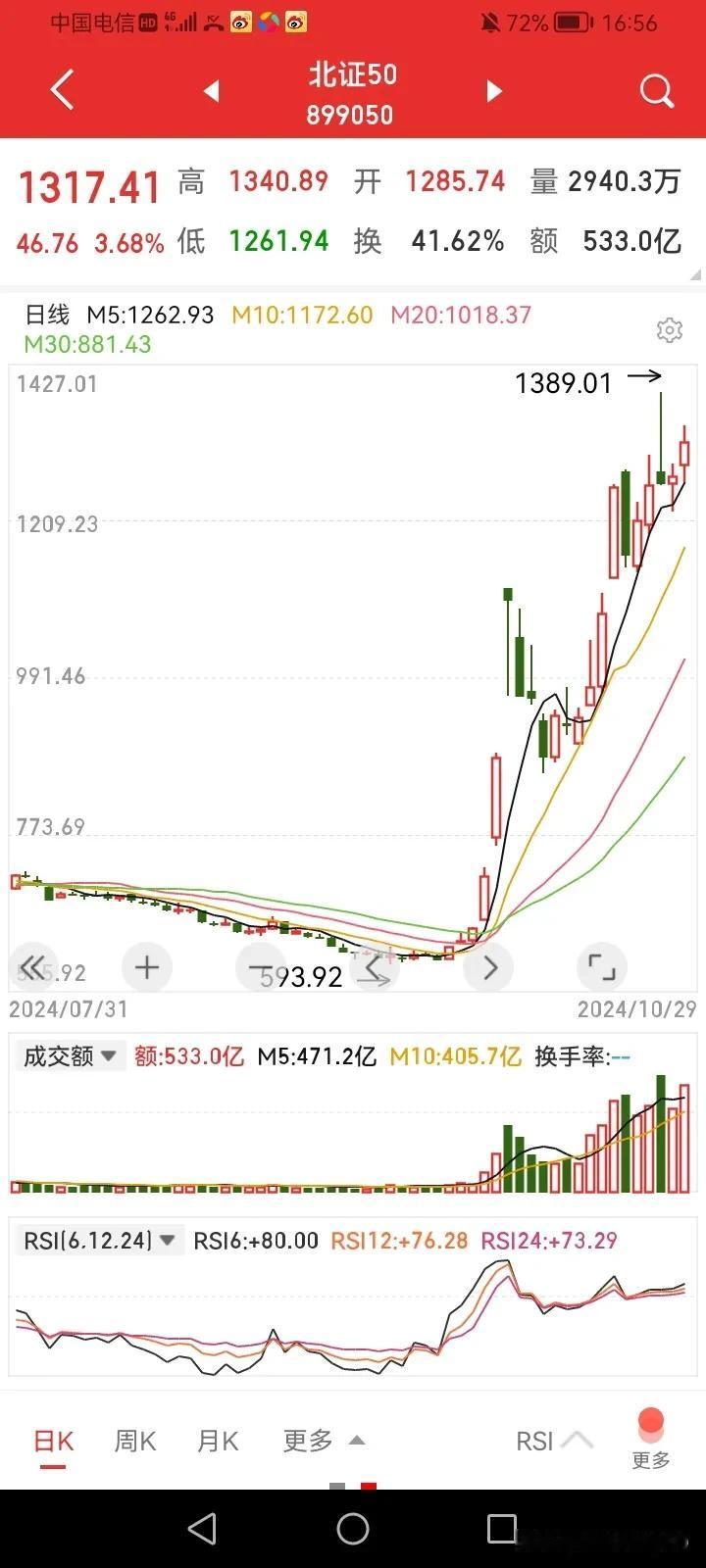This screenshot has width=706, height=1568.
Task: Jump chart to earliest with double-left arrows
Action: 32,967
